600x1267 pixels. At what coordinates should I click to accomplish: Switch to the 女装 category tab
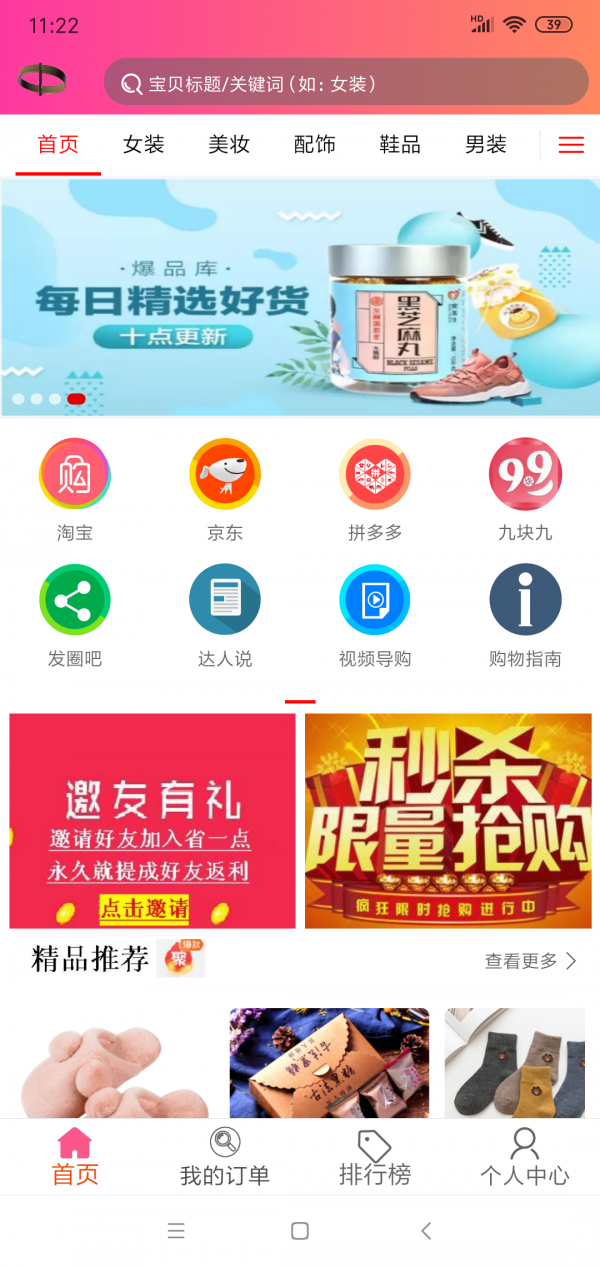coord(143,145)
